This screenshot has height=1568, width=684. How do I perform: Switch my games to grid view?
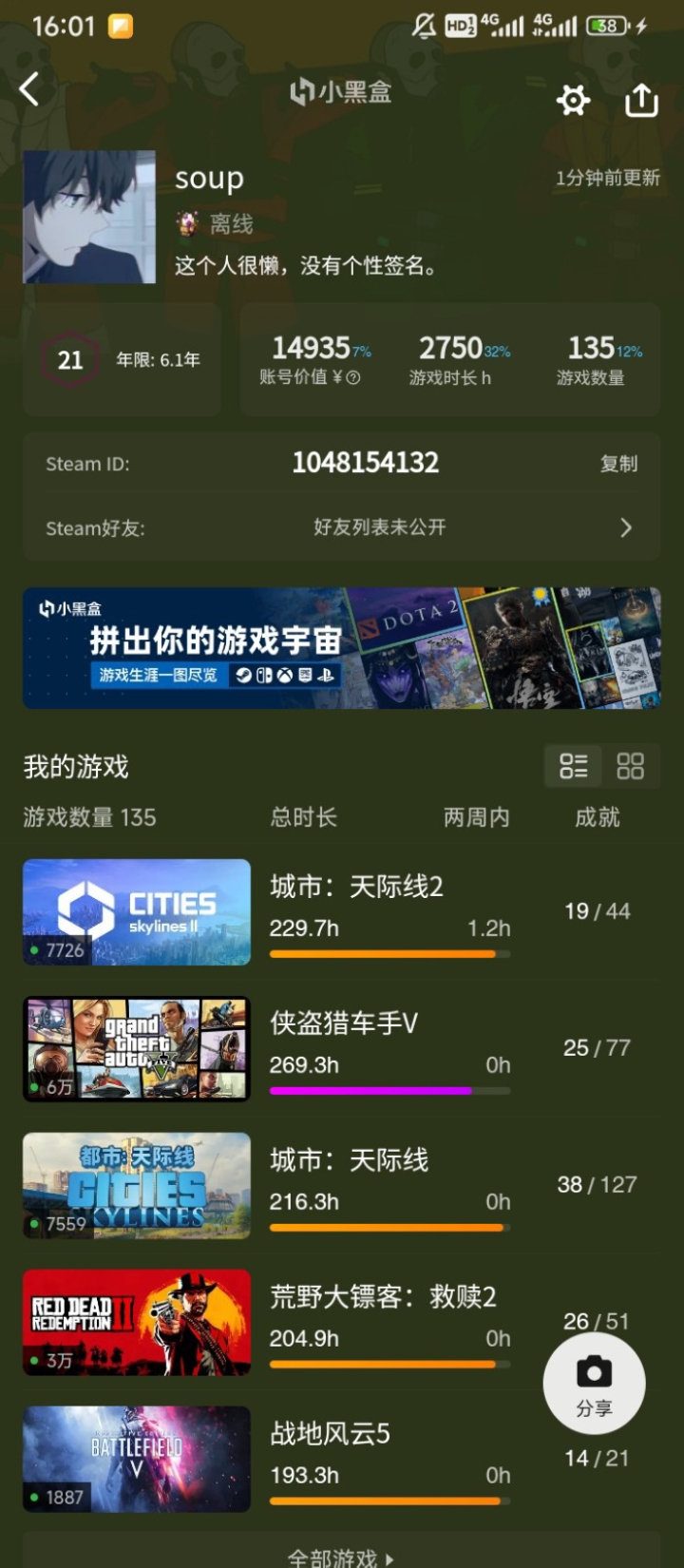(631, 766)
